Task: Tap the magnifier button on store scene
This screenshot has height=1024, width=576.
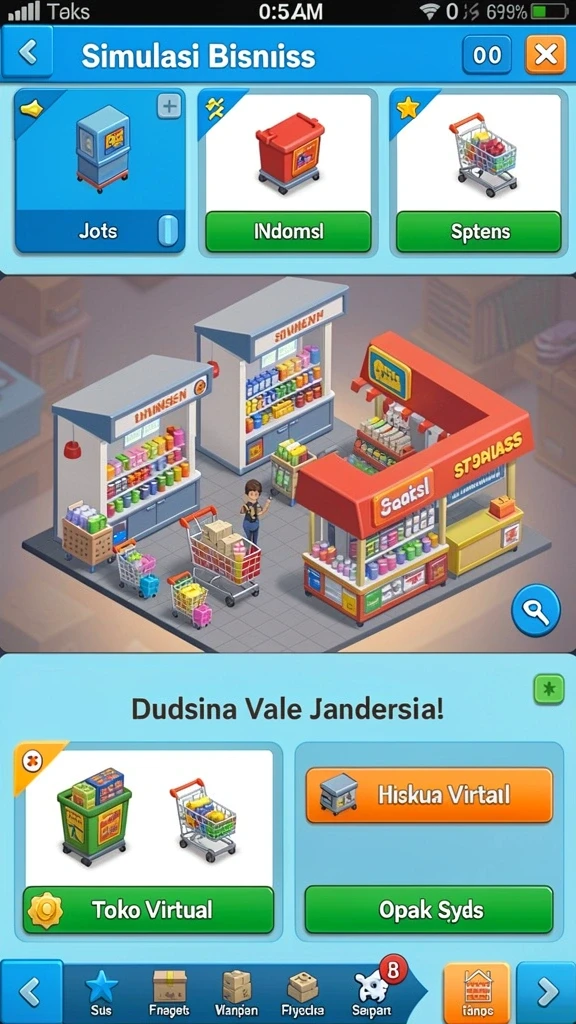Action: pos(536,611)
